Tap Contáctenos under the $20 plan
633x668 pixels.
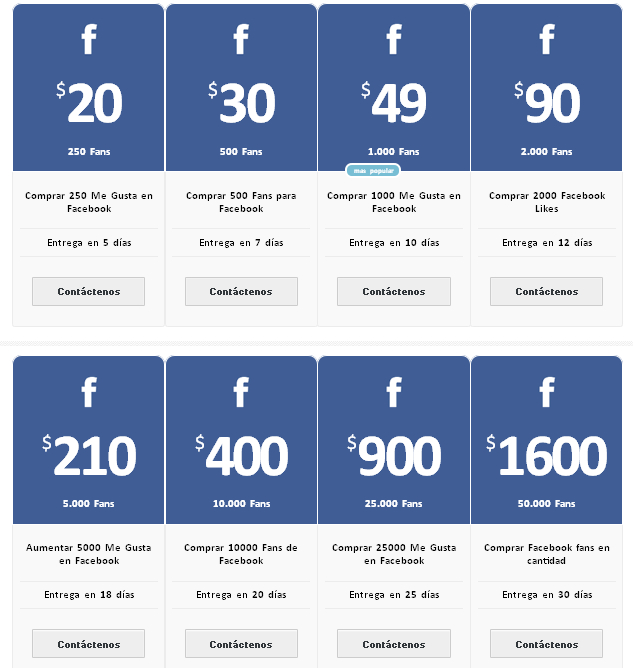click(88, 292)
